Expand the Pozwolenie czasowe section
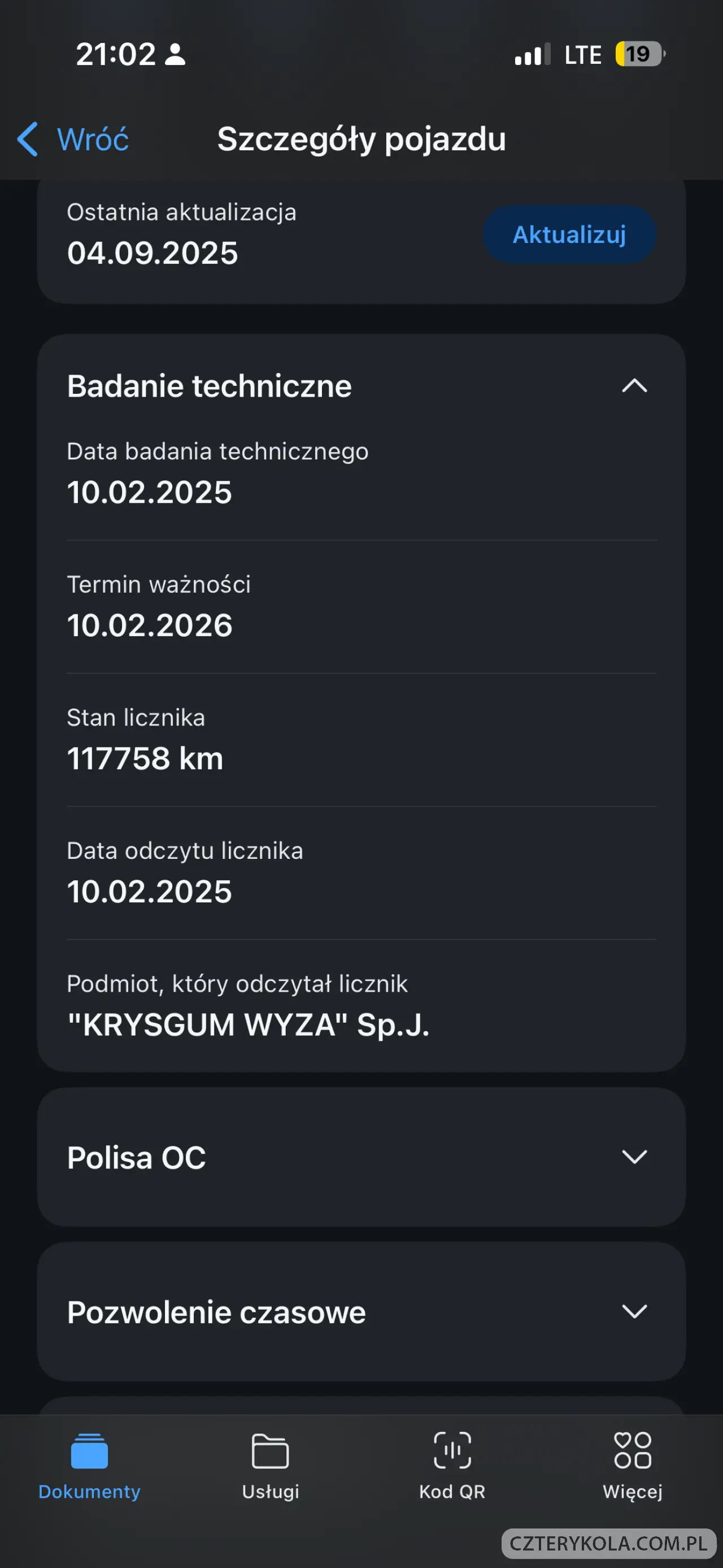The height and width of the screenshot is (1568, 723). click(361, 1311)
